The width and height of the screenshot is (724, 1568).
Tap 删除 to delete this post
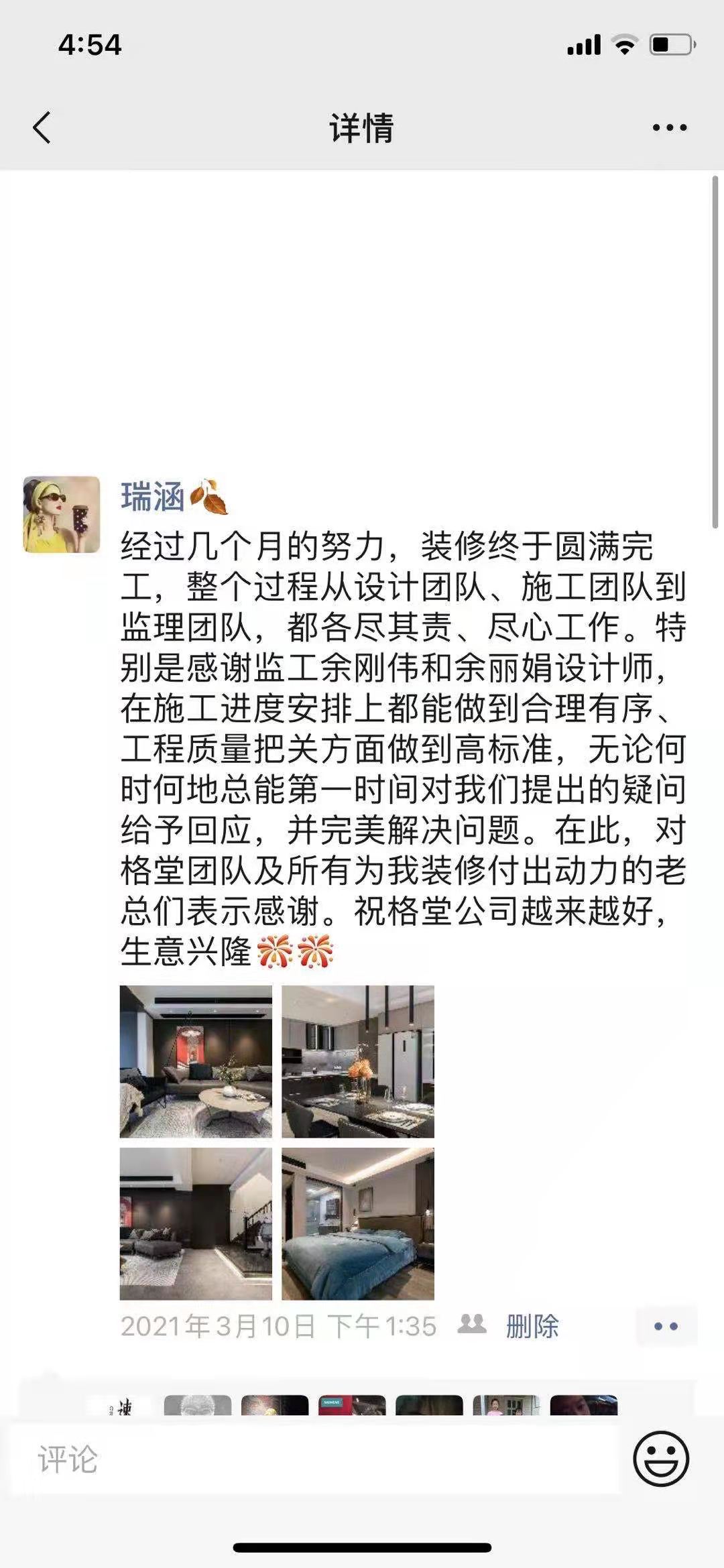(532, 1327)
